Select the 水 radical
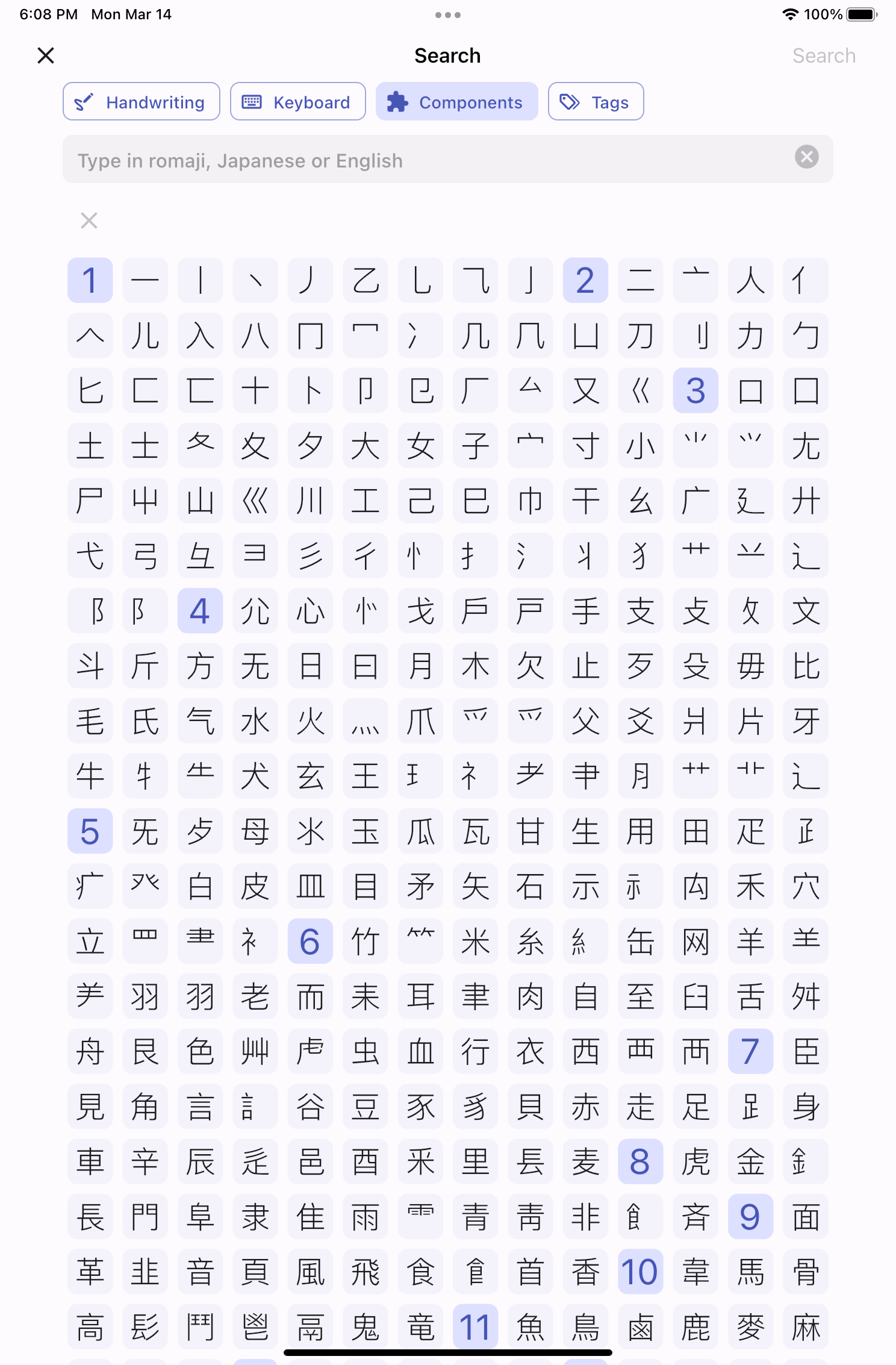The height and width of the screenshot is (1365, 896). coord(255,721)
